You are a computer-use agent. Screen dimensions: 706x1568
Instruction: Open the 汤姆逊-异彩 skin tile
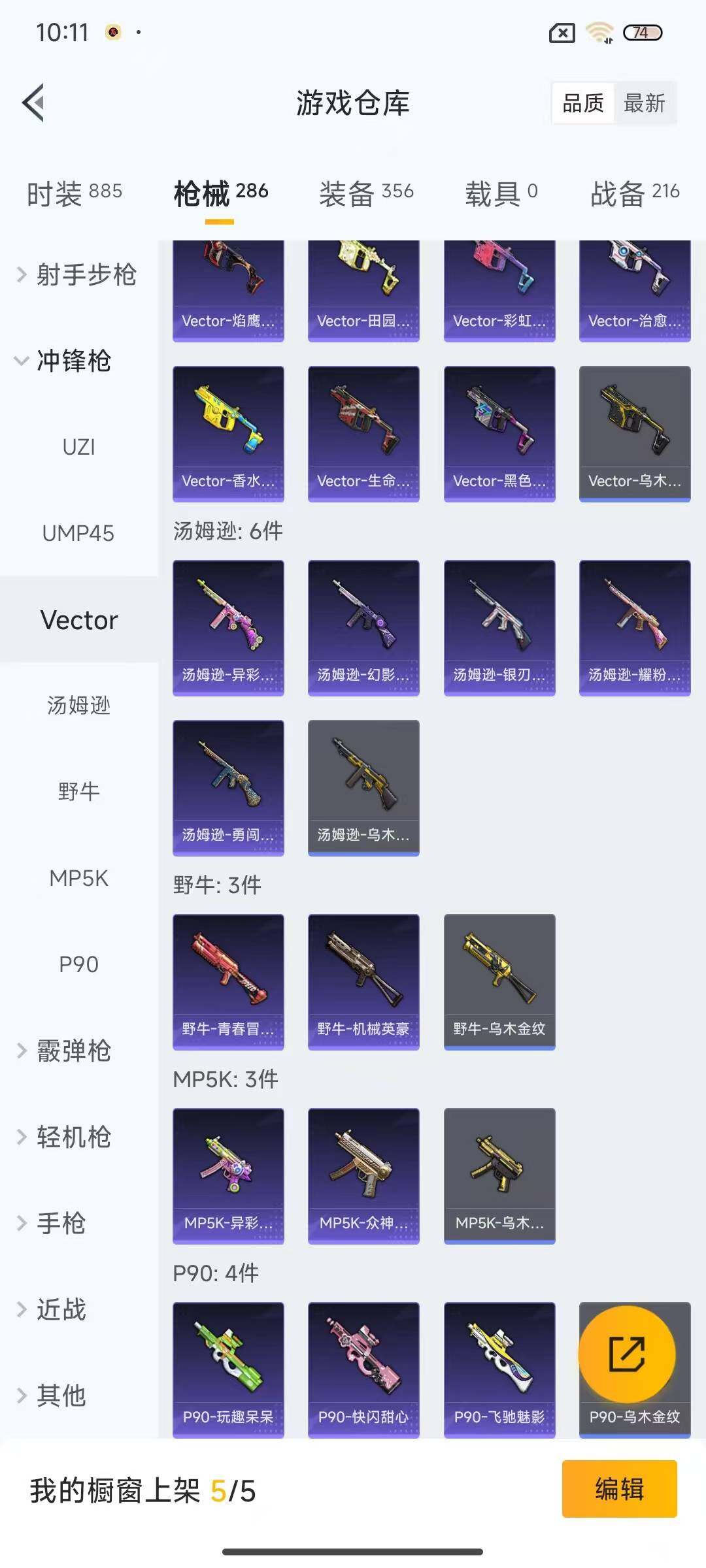coord(228,628)
